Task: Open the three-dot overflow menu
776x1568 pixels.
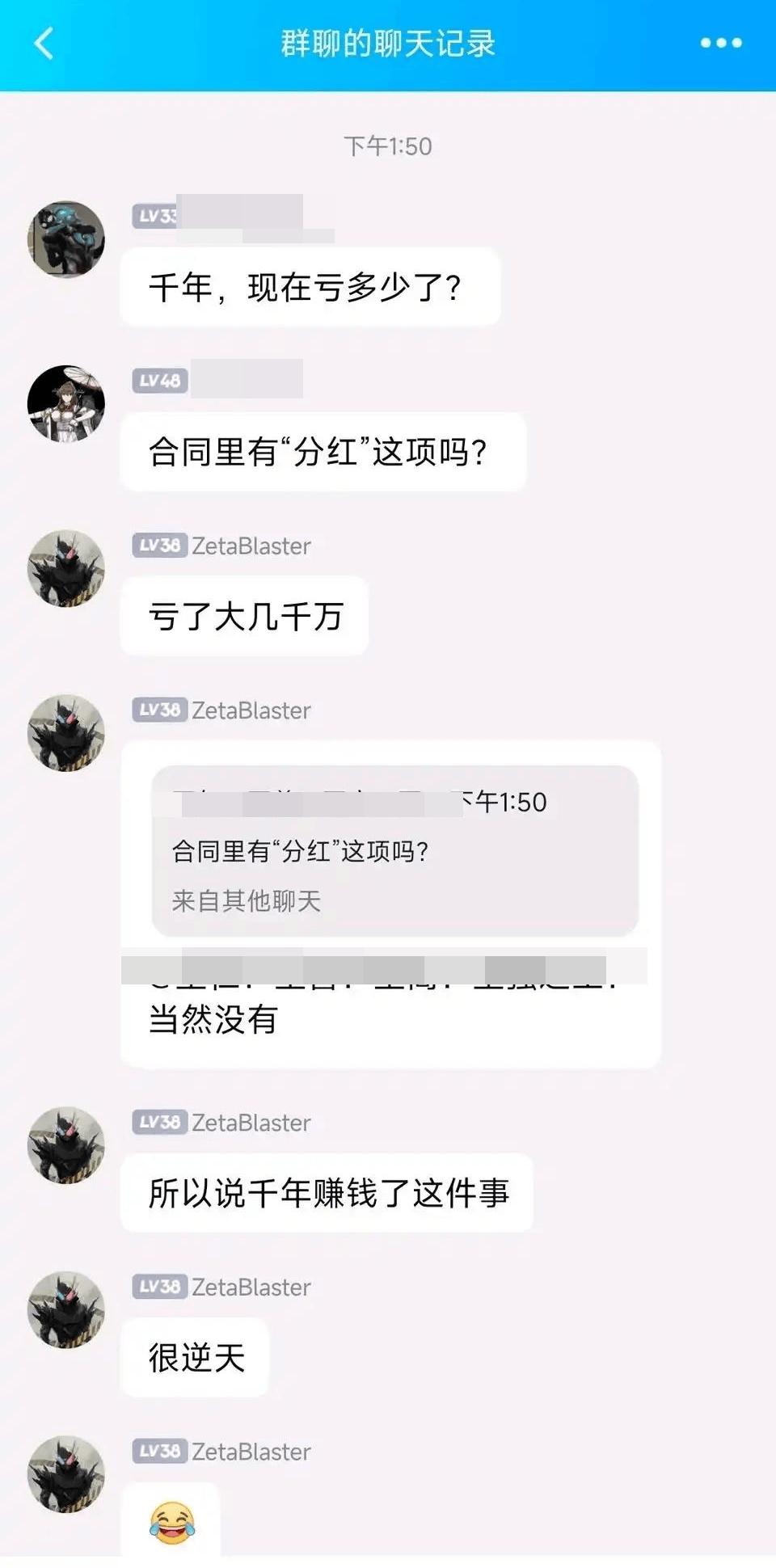Action: (720, 44)
